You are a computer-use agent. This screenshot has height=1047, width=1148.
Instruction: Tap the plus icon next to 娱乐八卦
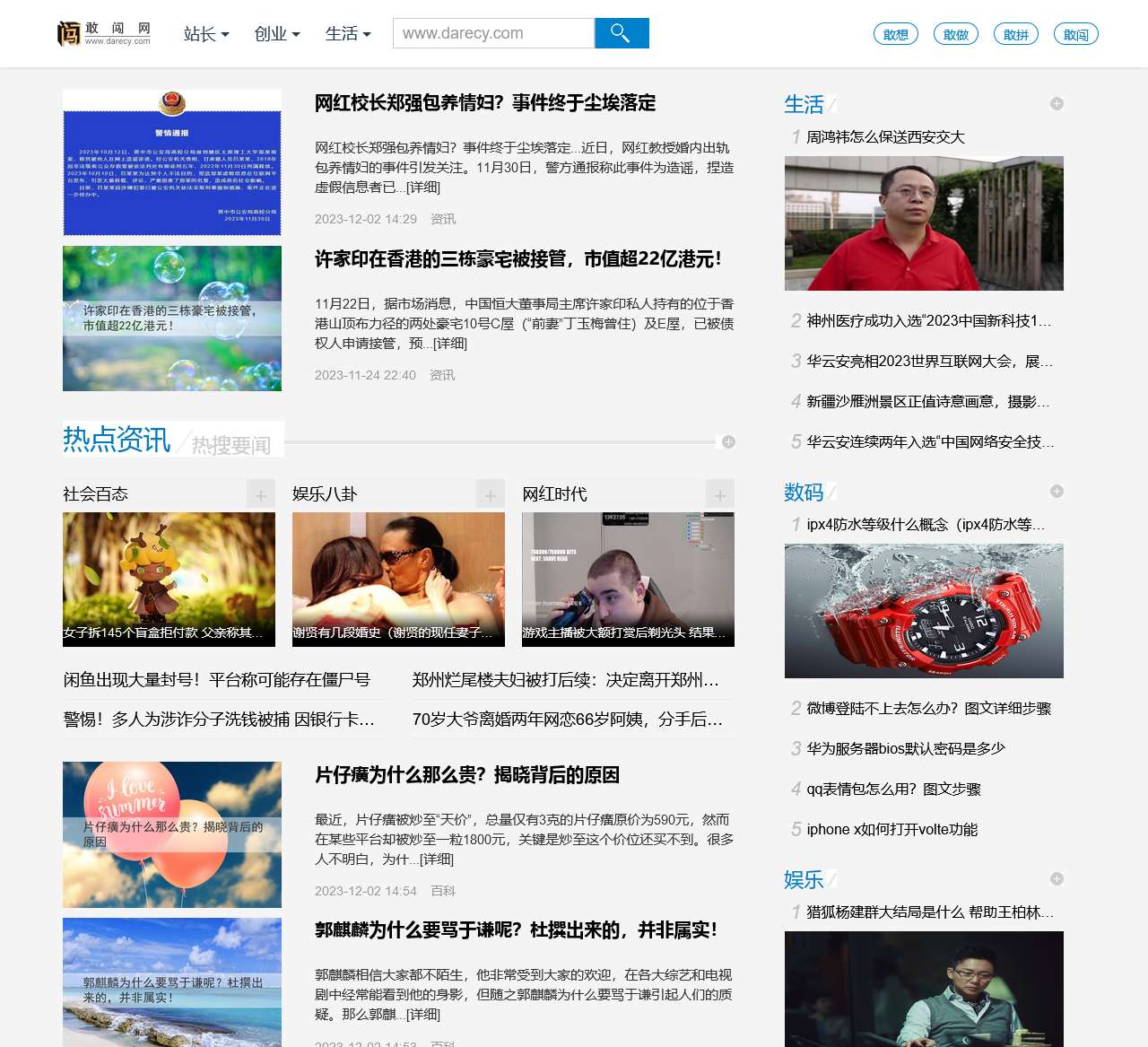(491, 494)
